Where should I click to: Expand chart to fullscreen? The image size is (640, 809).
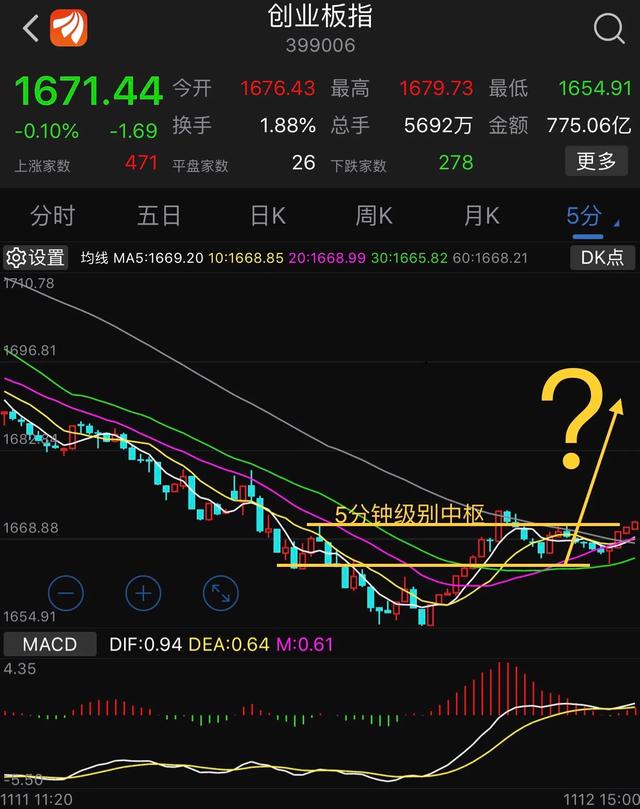click(x=220, y=593)
